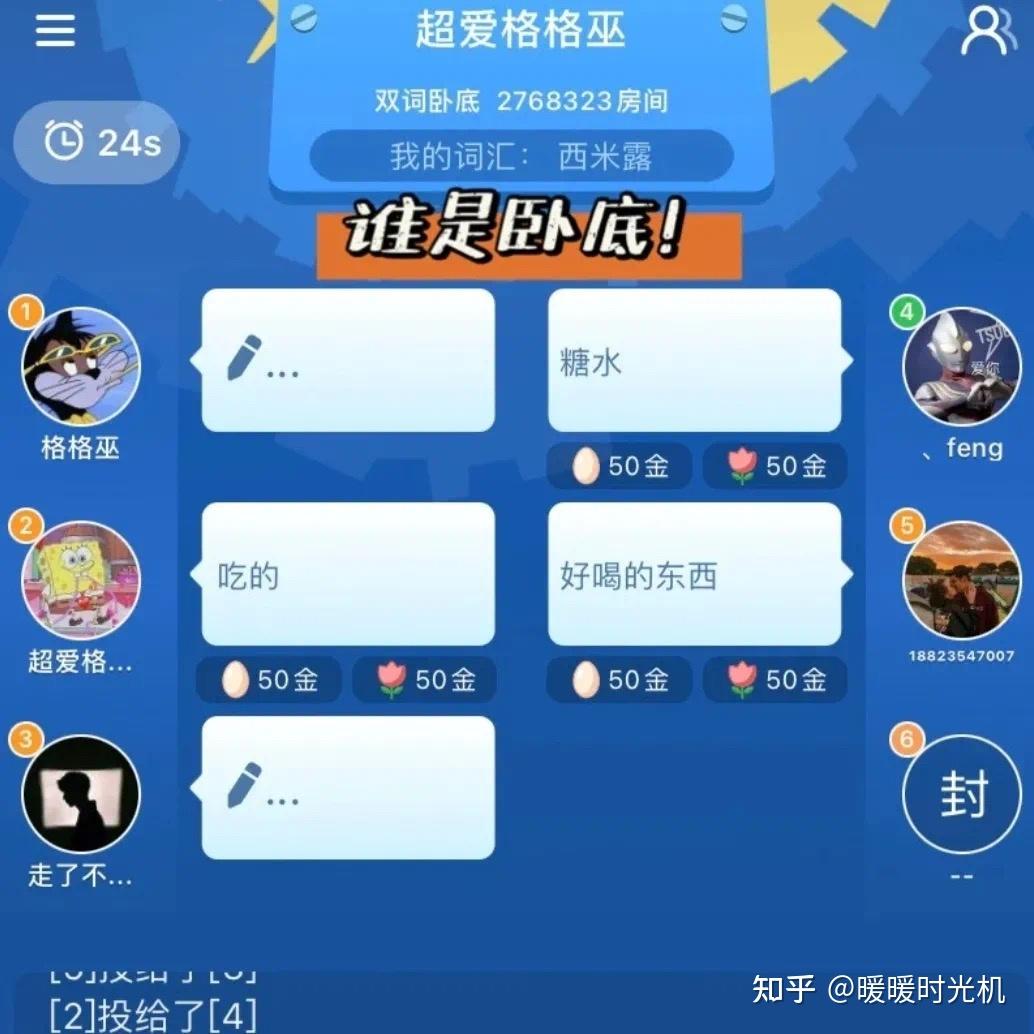The image size is (1034, 1034).
Task: Tap player 1 avatar 格格巫
Action: click(81, 365)
